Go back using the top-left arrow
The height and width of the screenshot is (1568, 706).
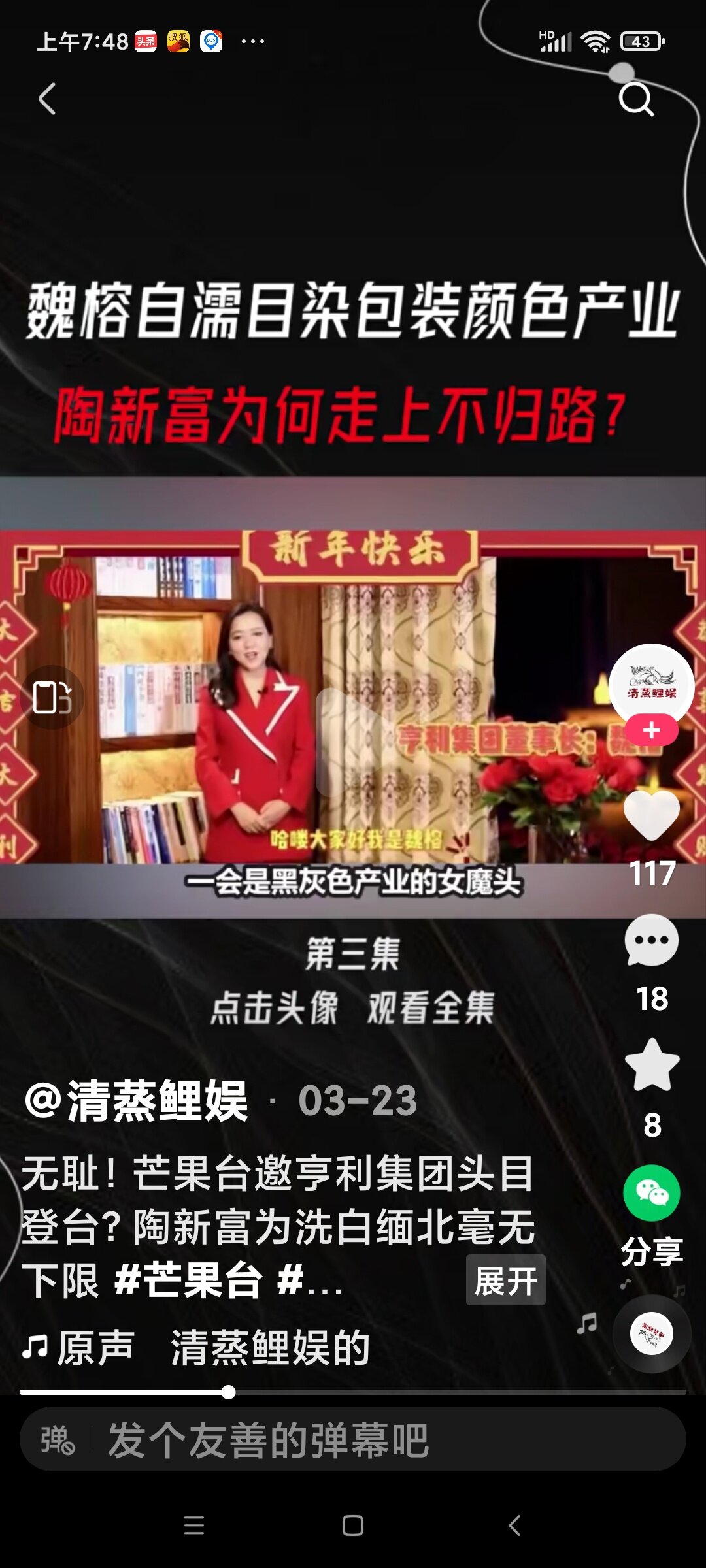47,99
